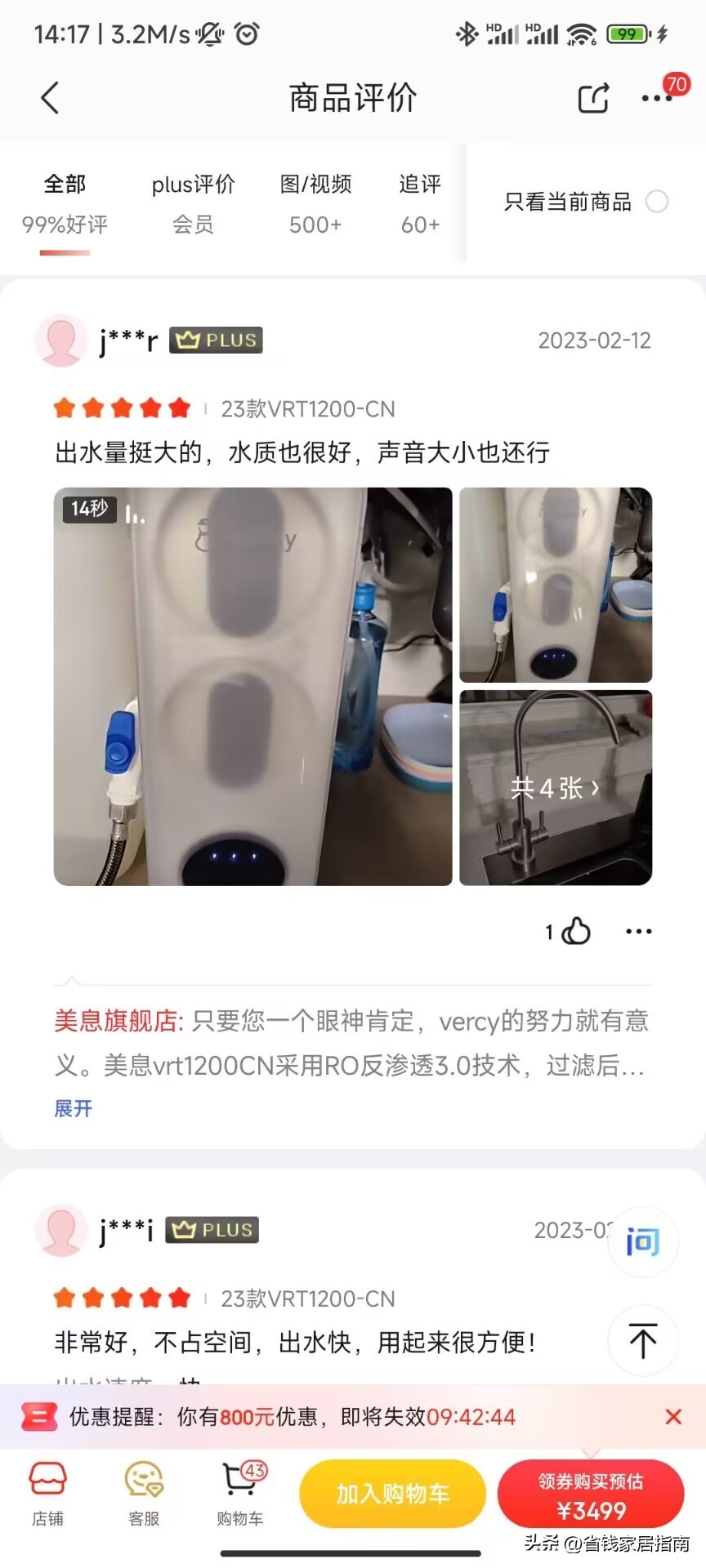Open the floating ask (问) icon
This screenshot has height=1568, width=706.
coord(643,1241)
